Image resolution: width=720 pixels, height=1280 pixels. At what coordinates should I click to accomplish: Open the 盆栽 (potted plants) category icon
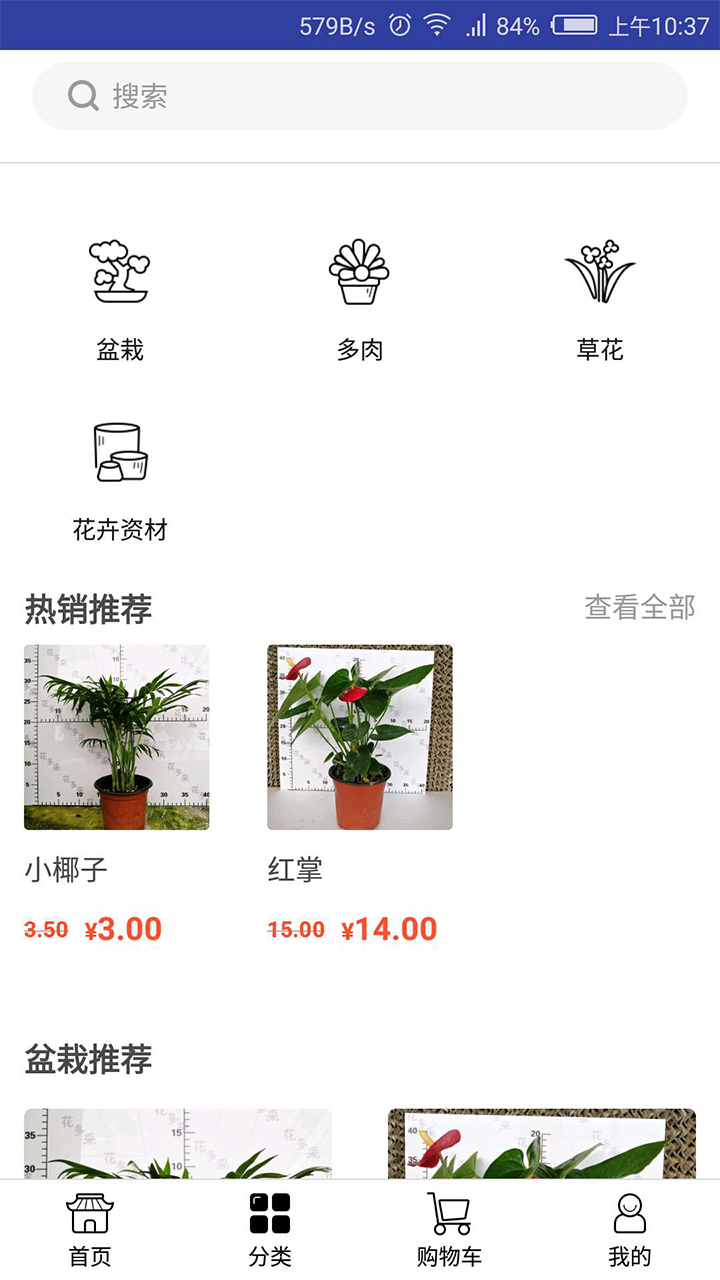pos(118,270)
